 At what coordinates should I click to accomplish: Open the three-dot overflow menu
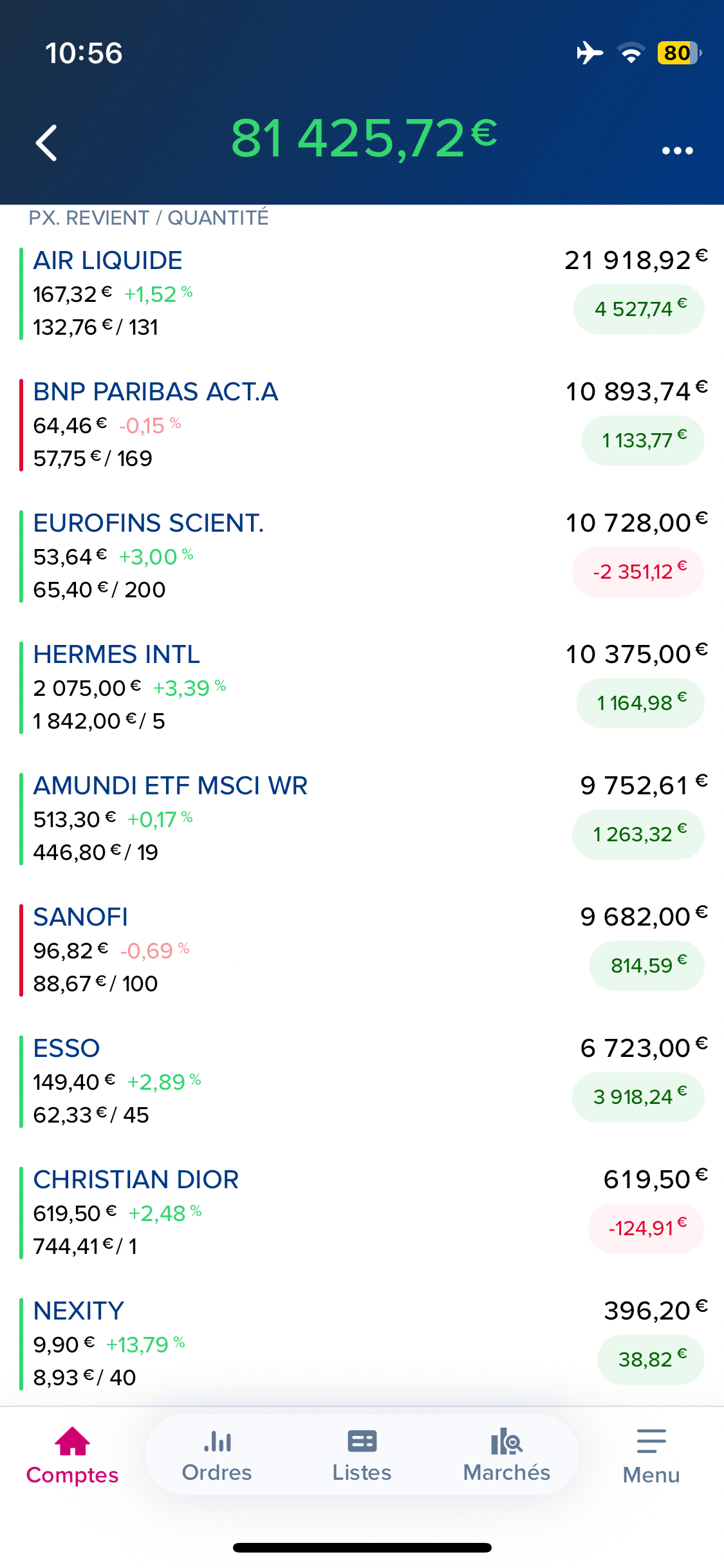(678, 151)
